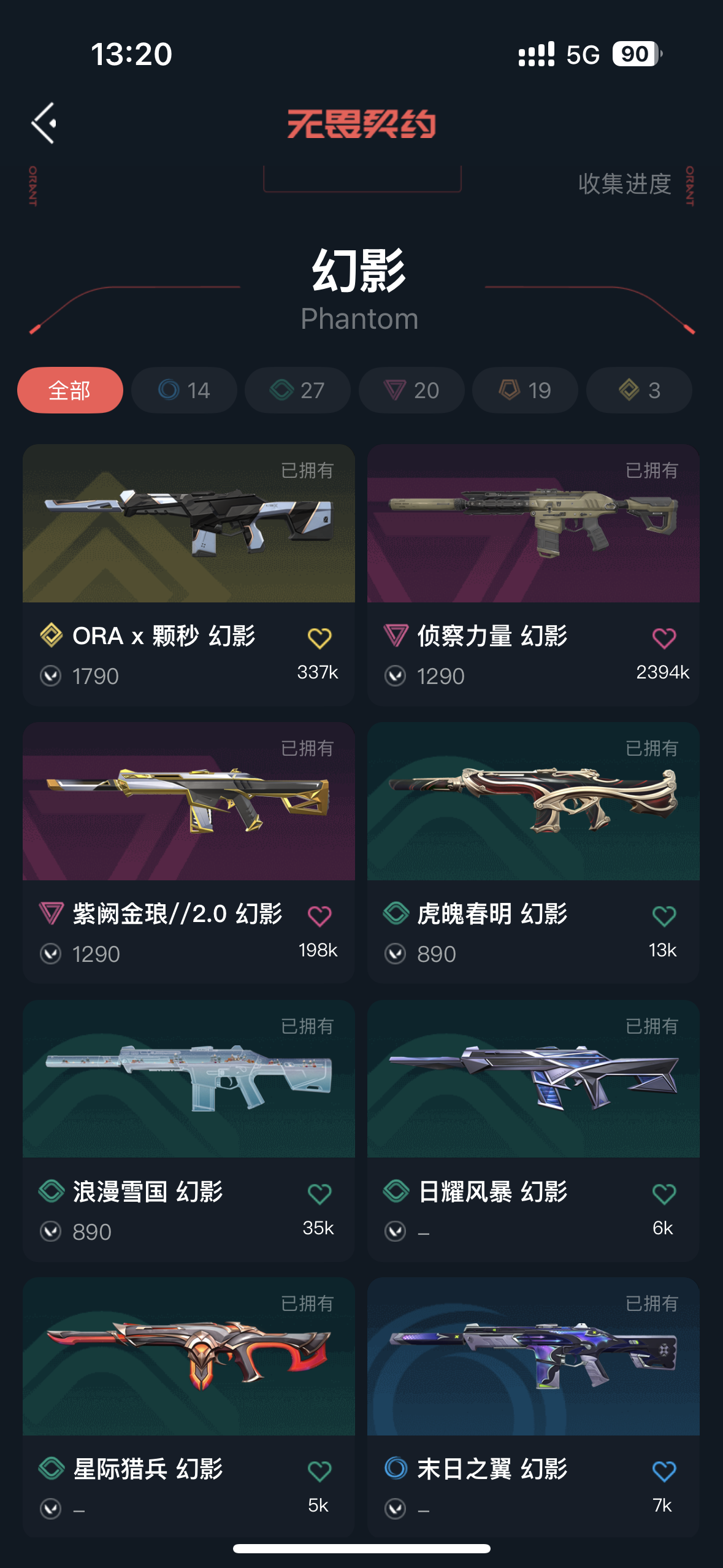Open 收集进度 collection progress
723x1568 pixels.
coord(624,183)
